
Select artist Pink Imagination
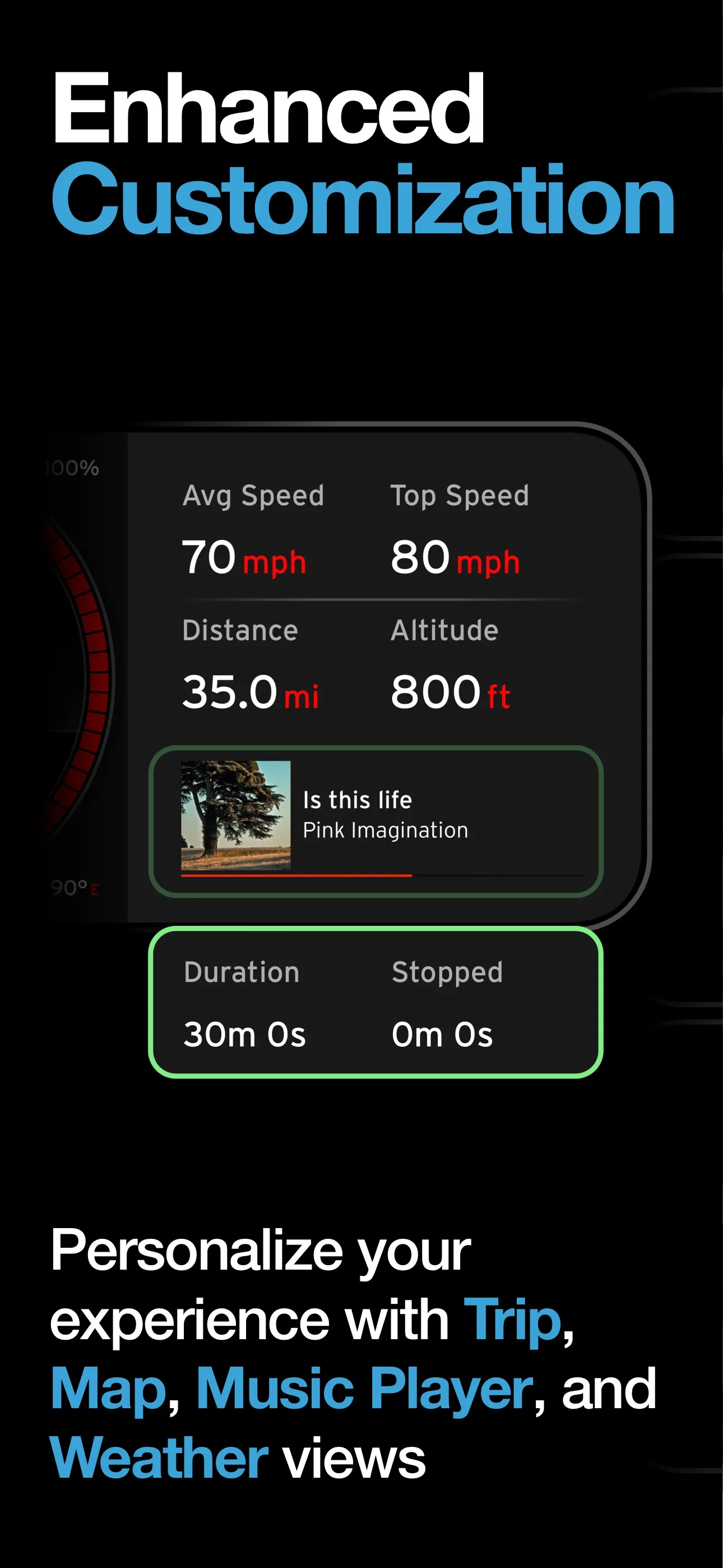click(385, 829)
